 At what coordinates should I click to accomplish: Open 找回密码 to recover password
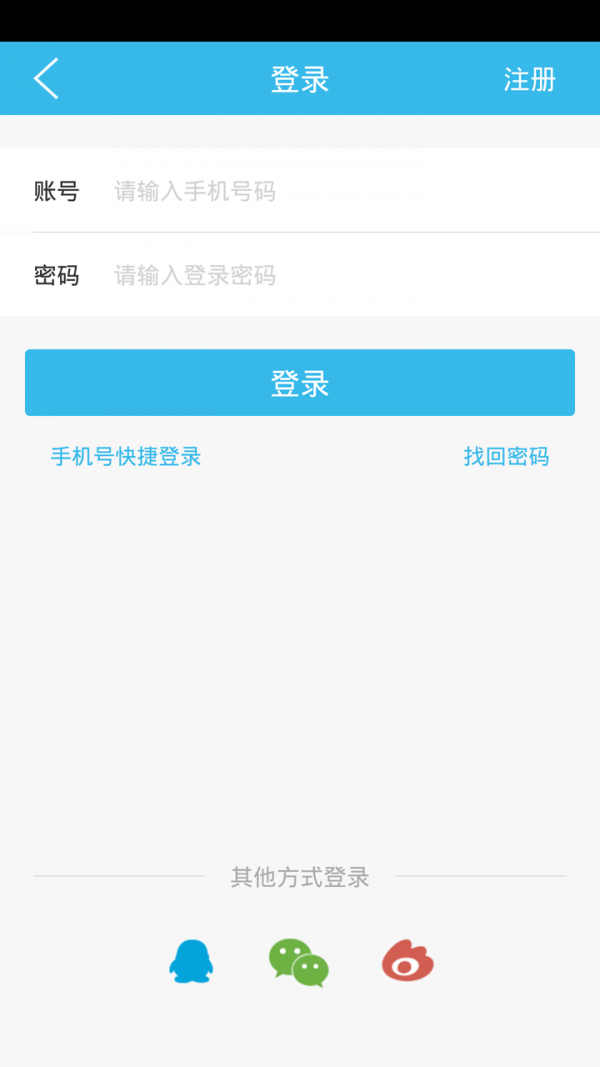pyautogui.click(x=506, y=457)
